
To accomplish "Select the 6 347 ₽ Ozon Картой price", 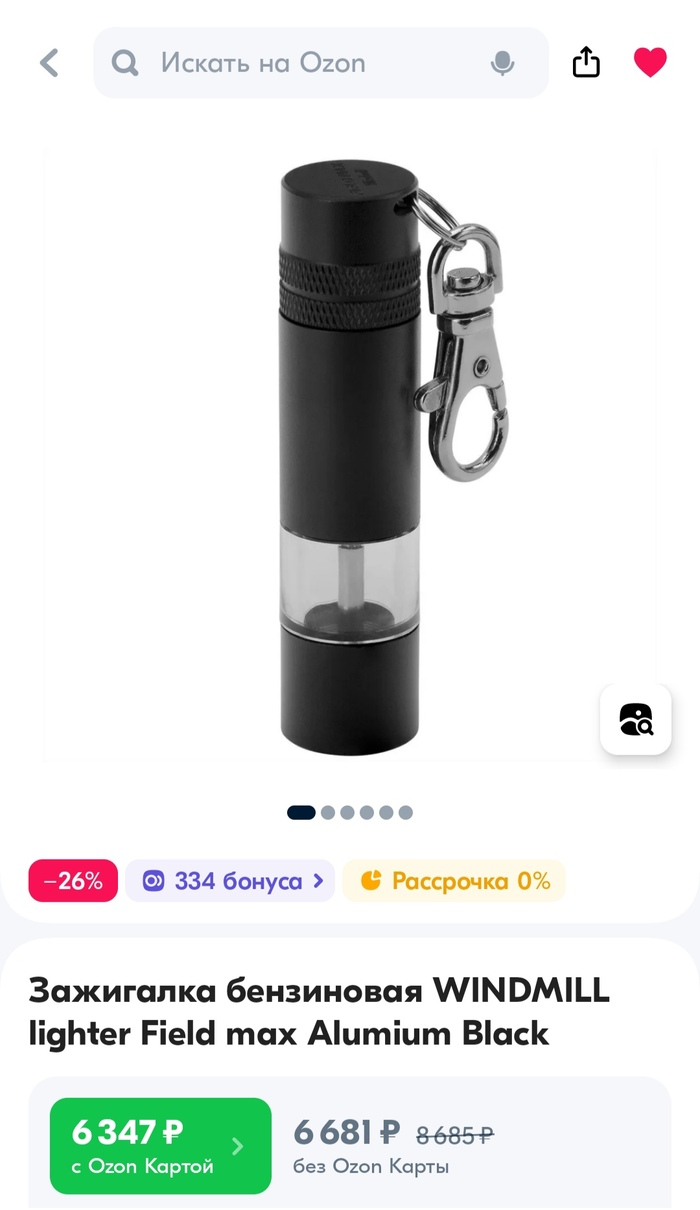I will pos(160,1145).
